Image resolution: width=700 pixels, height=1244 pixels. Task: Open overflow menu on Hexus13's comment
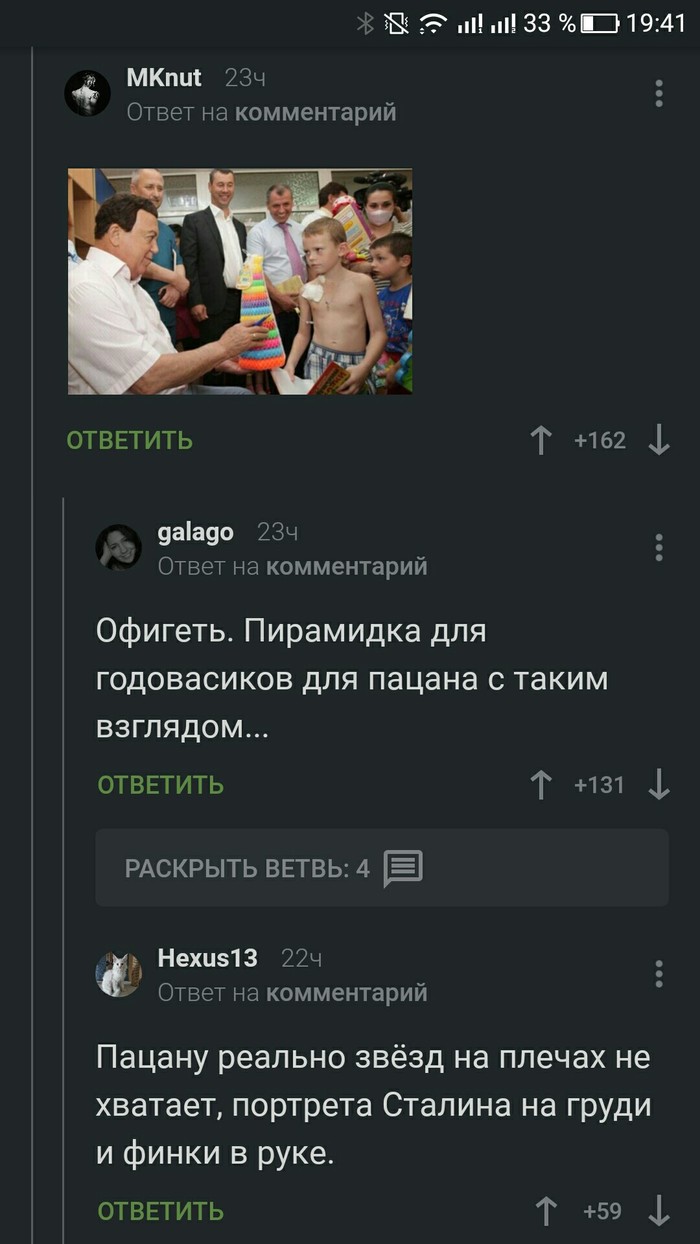pos(658,973)
